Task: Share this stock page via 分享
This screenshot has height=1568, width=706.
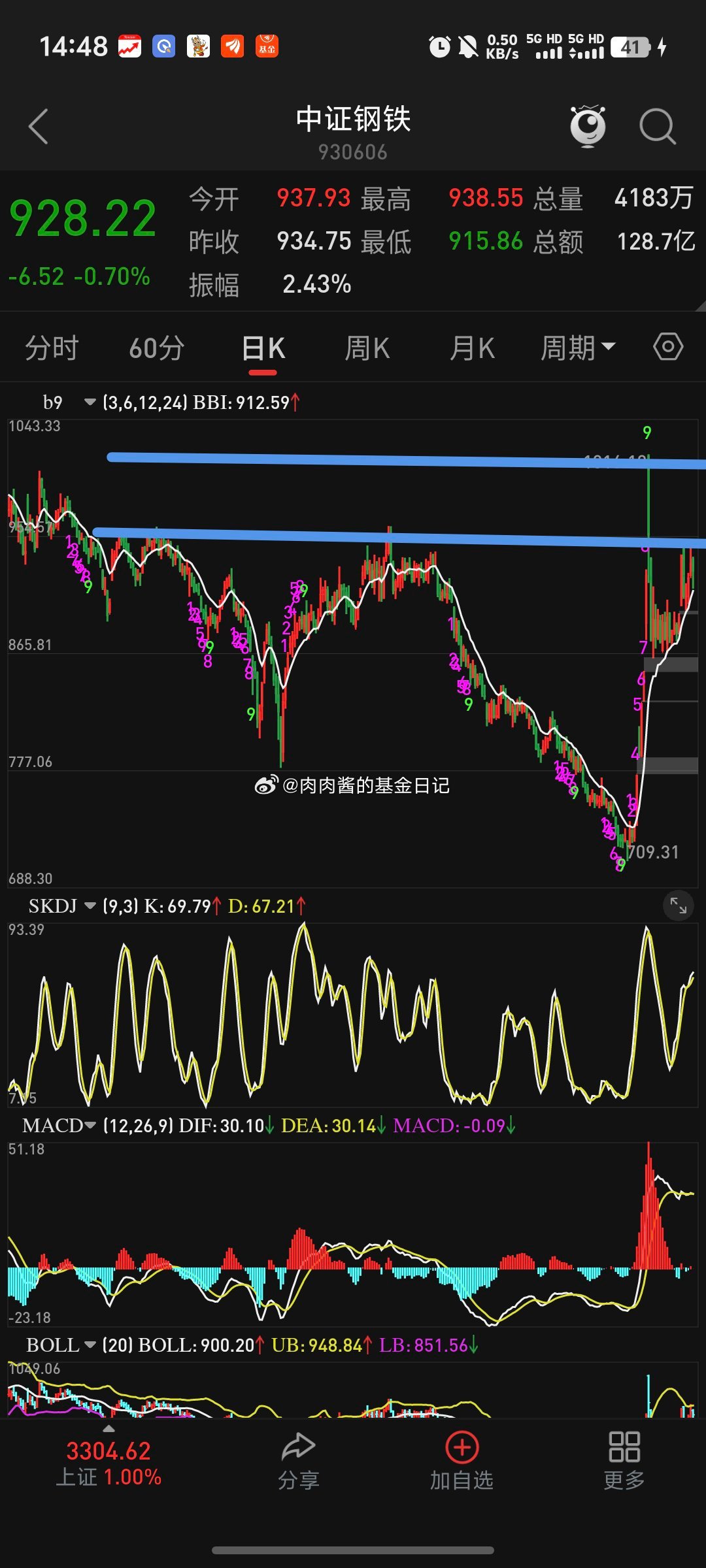Action: click(x=298, y=1462)
